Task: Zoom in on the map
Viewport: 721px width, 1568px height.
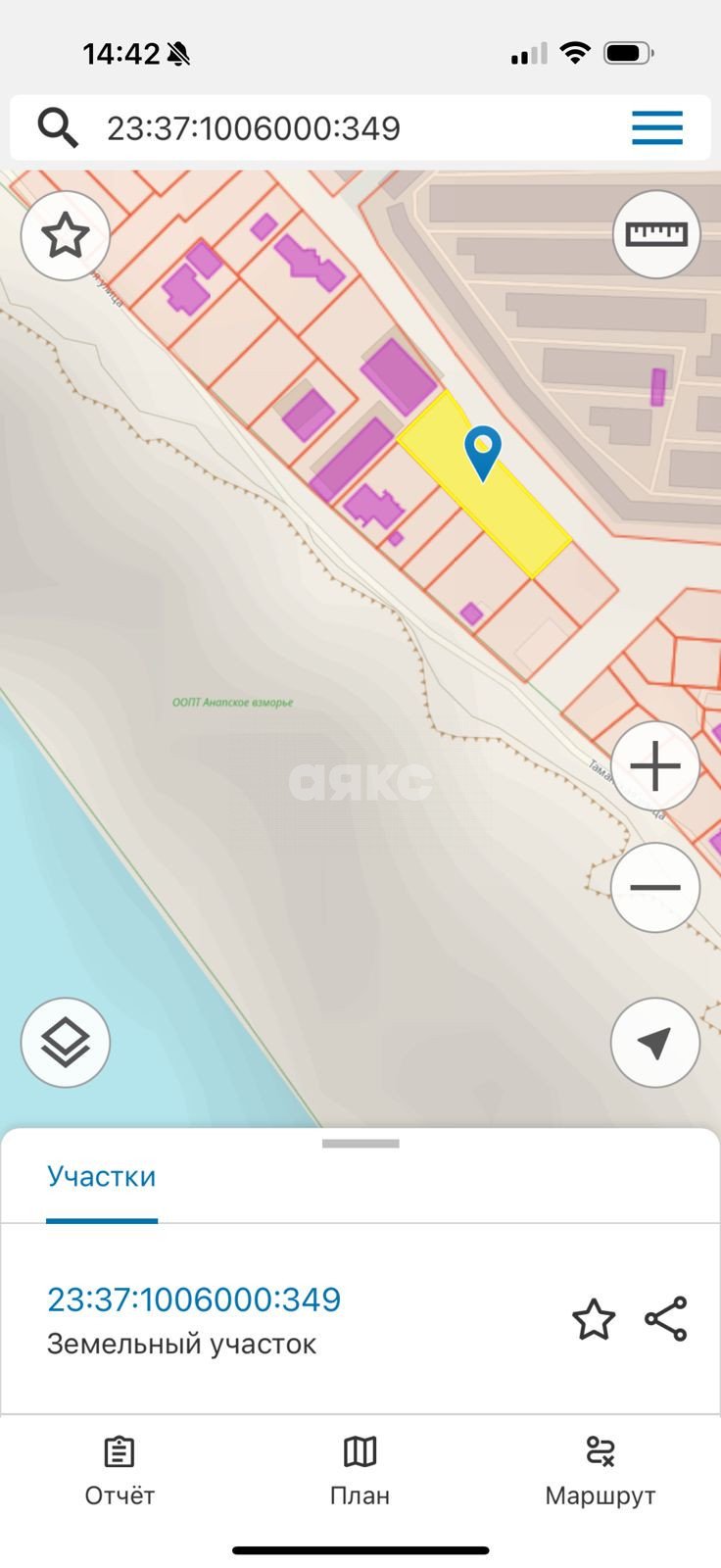Action: click(655, 766)
